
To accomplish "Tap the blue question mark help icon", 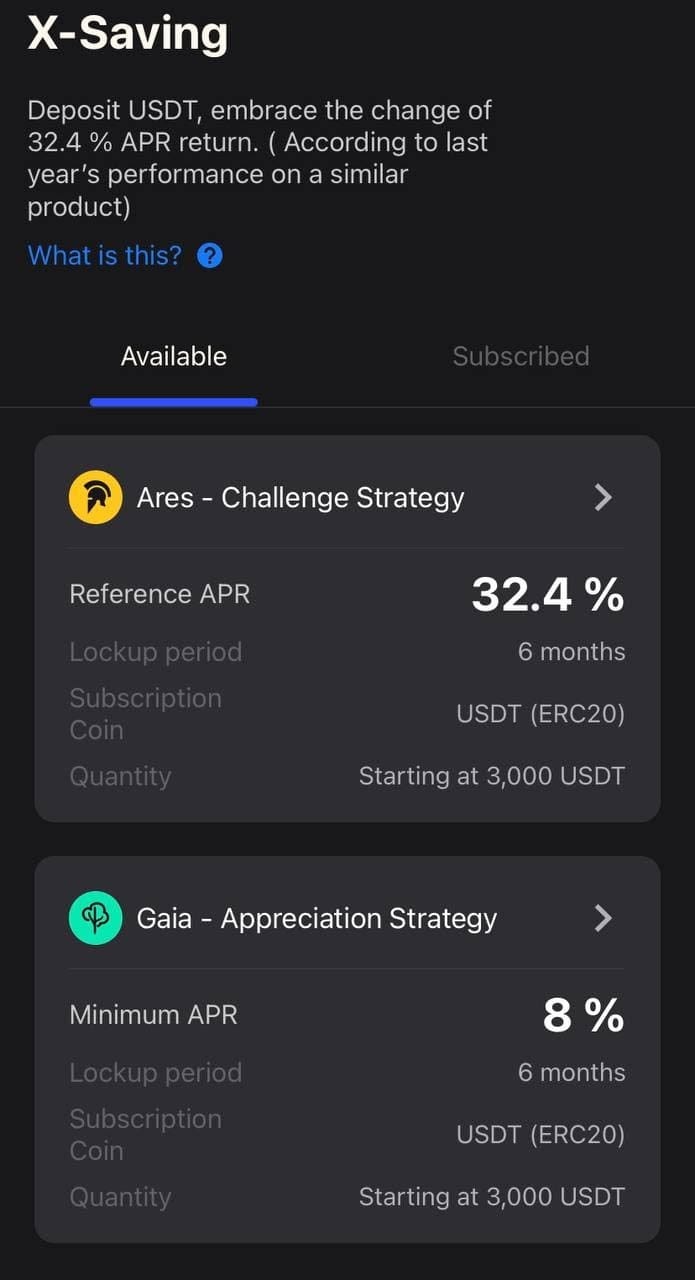I will click(210, 256).
